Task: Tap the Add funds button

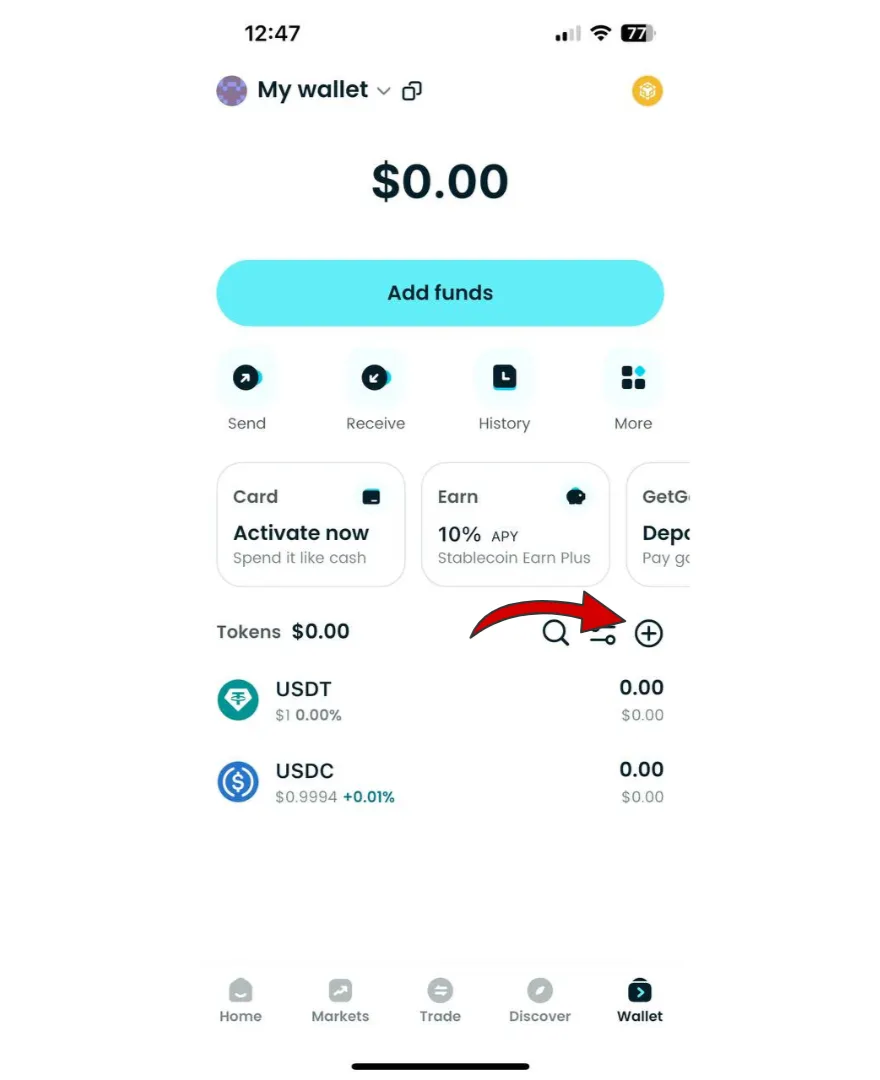Action: tap(440, 293)
